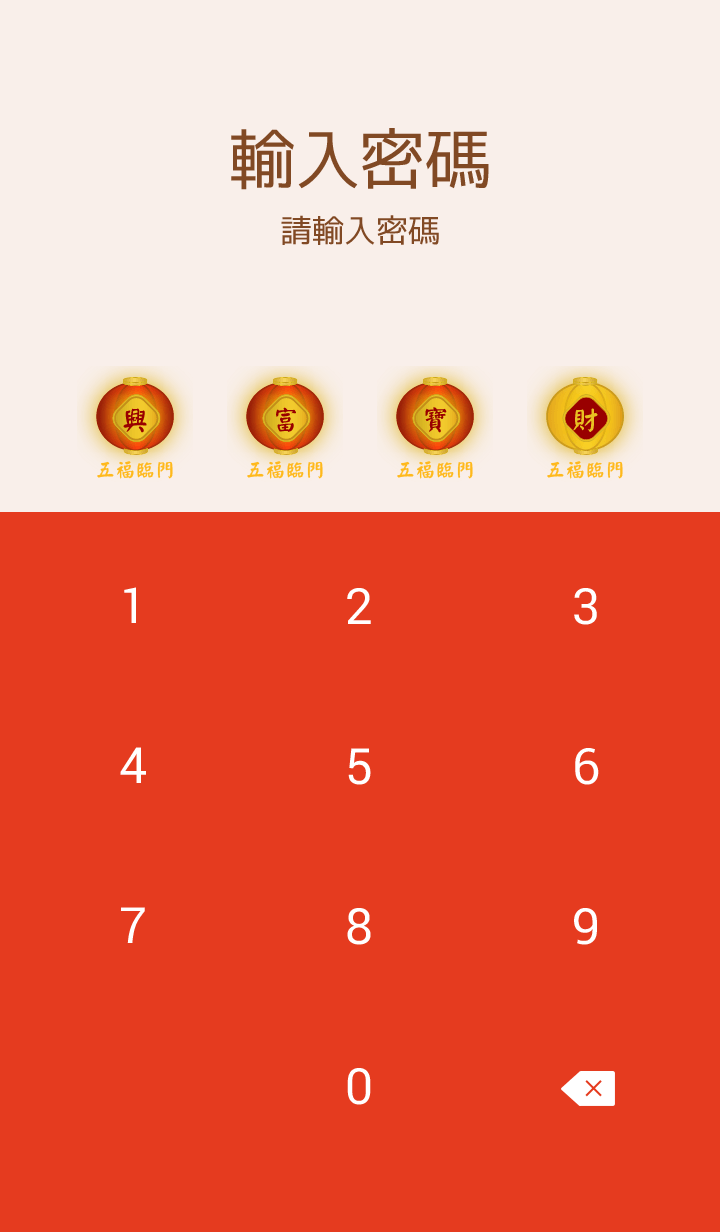Tap digit 7
This screenshot has height=1232, width=720.
tap(132, 927)
